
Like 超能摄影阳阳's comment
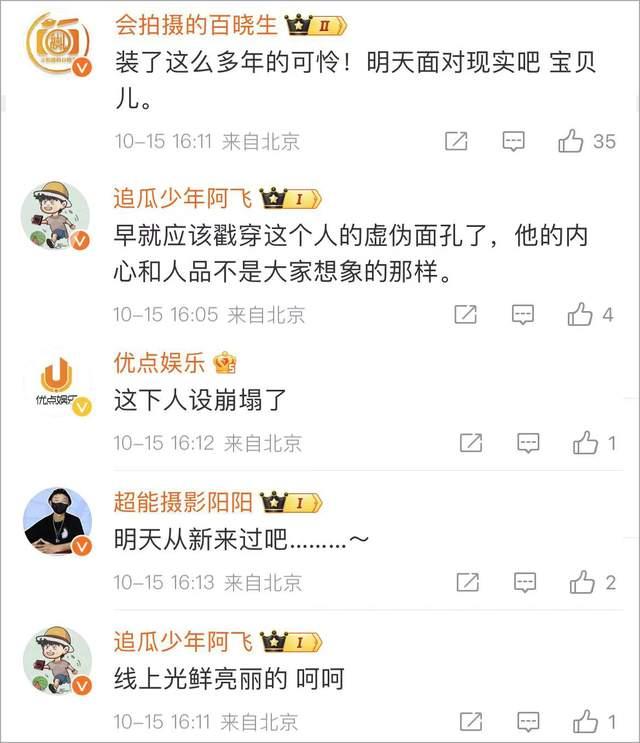[582, 581]
